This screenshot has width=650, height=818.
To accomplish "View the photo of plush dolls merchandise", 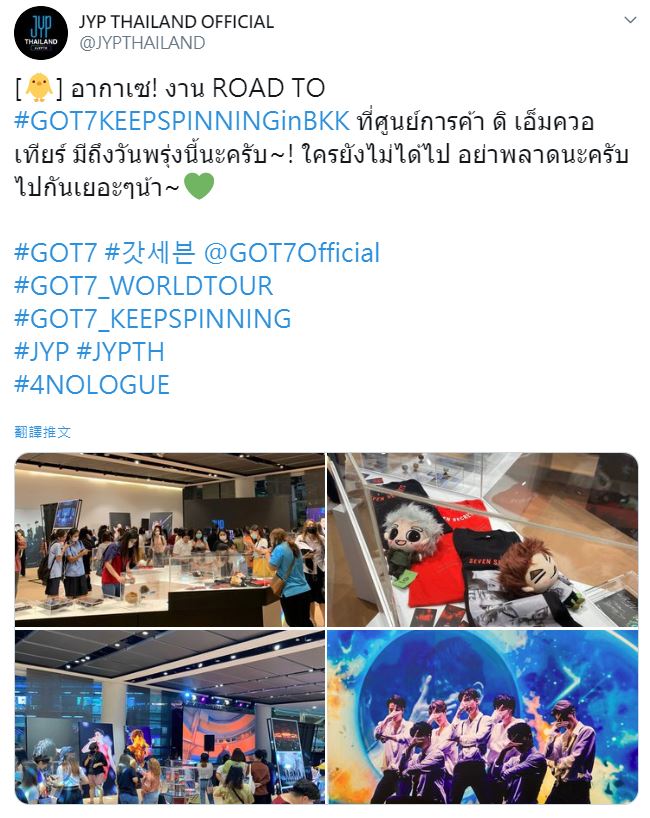I will click(482, 539).
